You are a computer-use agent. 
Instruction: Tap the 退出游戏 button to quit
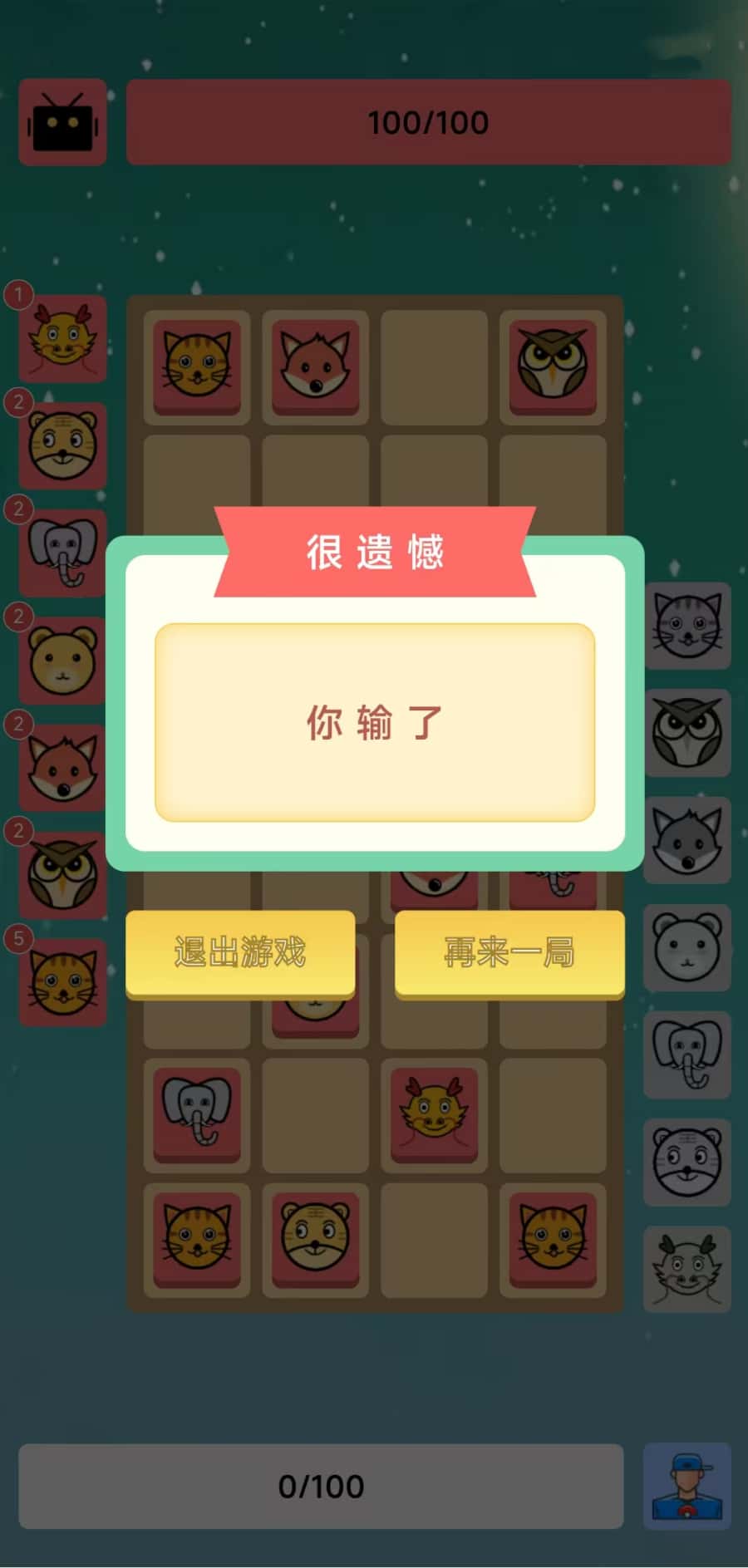click(x=240, y=952)
